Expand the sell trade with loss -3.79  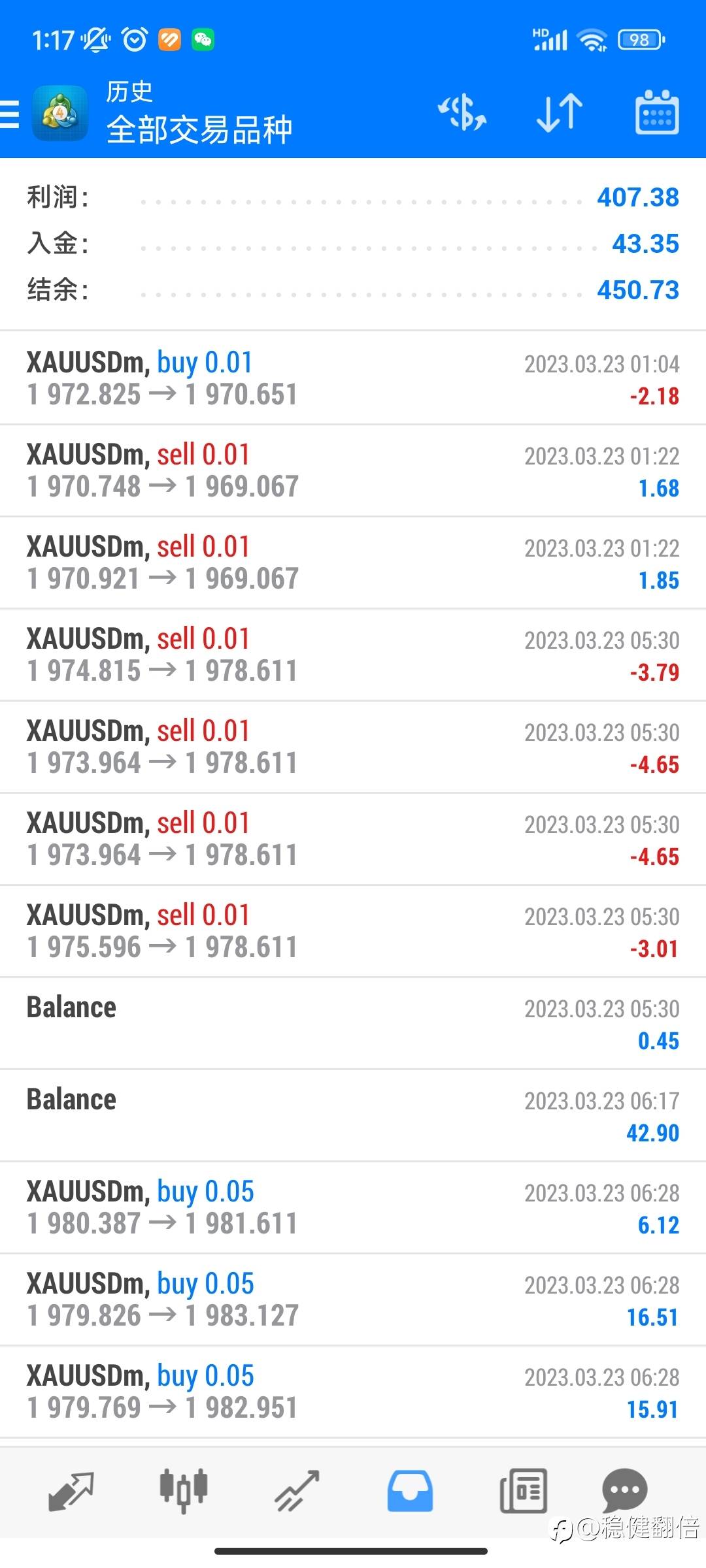coord(353,655)
